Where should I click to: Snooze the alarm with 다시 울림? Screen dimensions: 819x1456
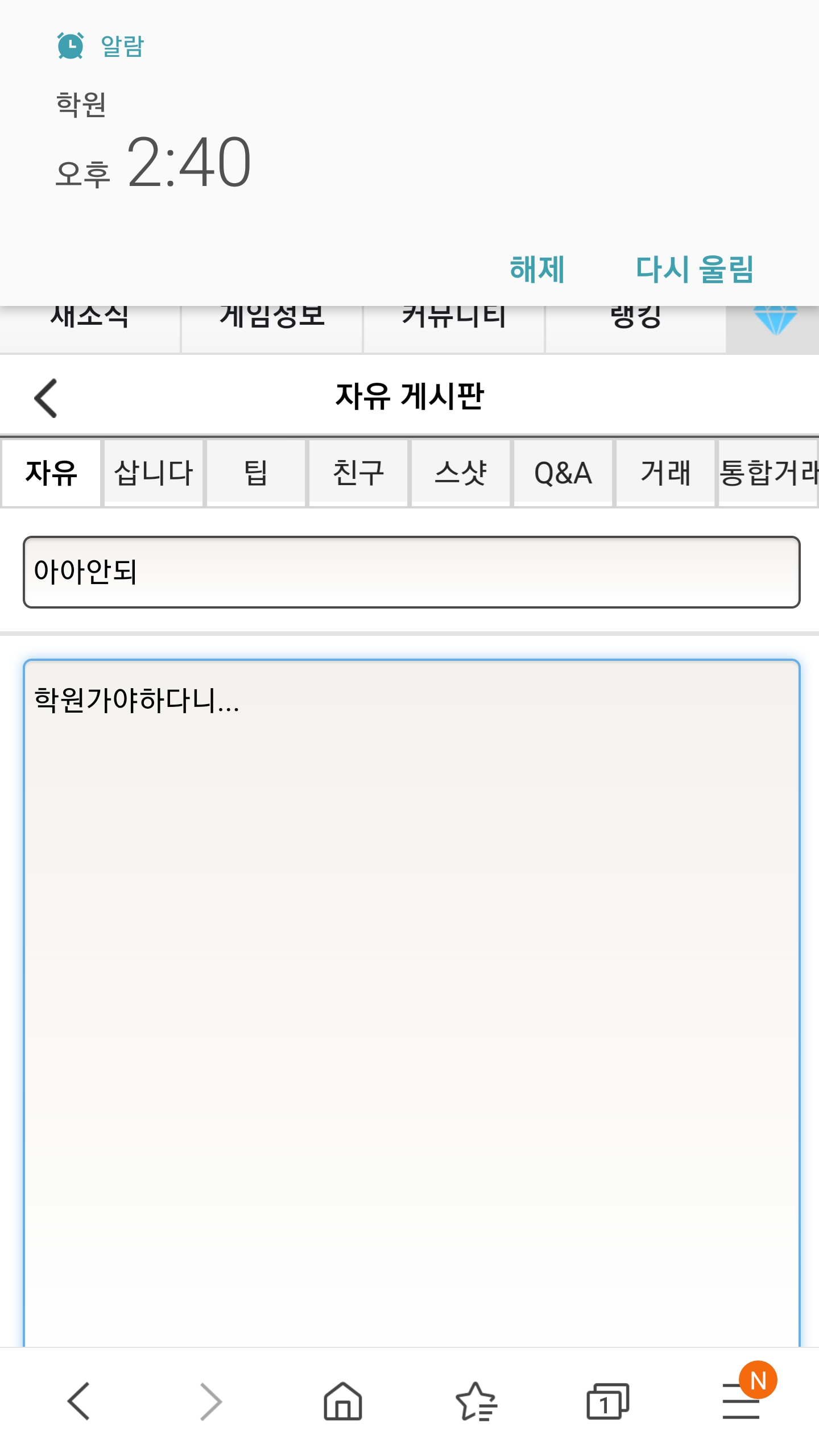[x=694, y=269]
